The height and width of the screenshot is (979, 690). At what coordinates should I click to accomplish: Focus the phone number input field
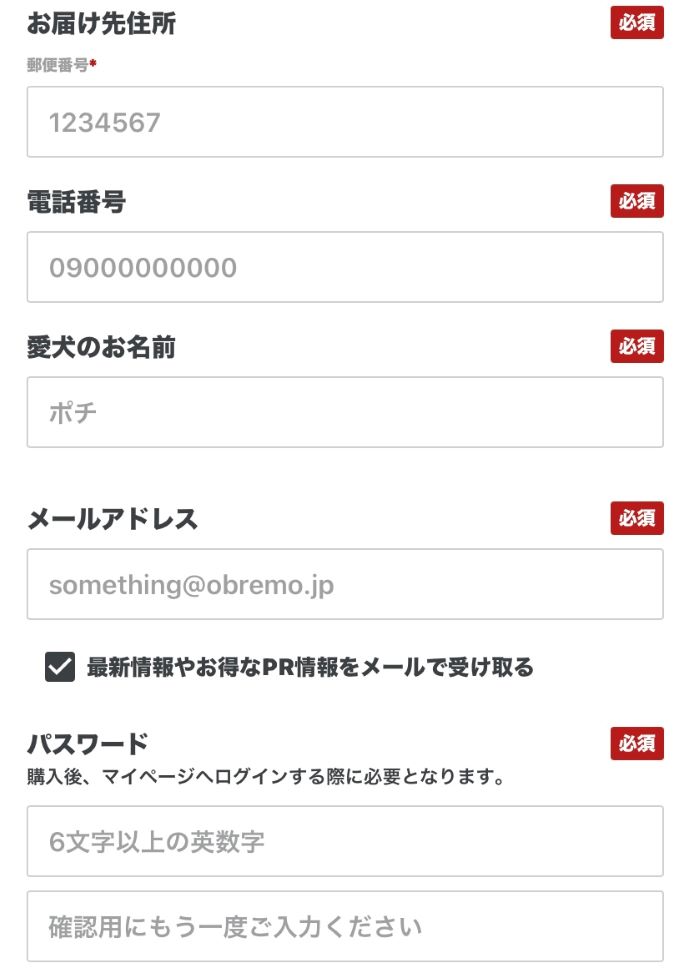coord(345,267)
